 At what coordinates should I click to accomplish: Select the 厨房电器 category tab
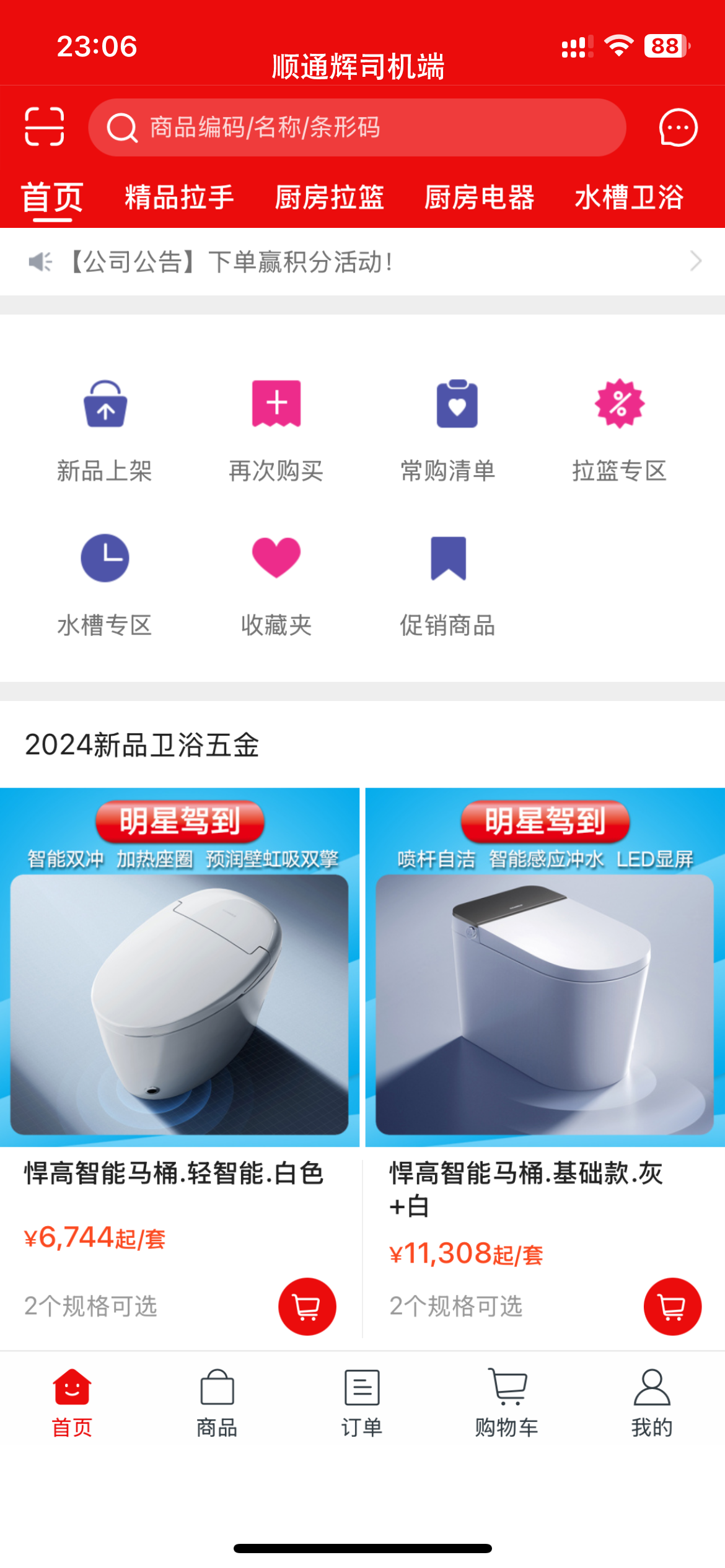(x=480, y=198)
